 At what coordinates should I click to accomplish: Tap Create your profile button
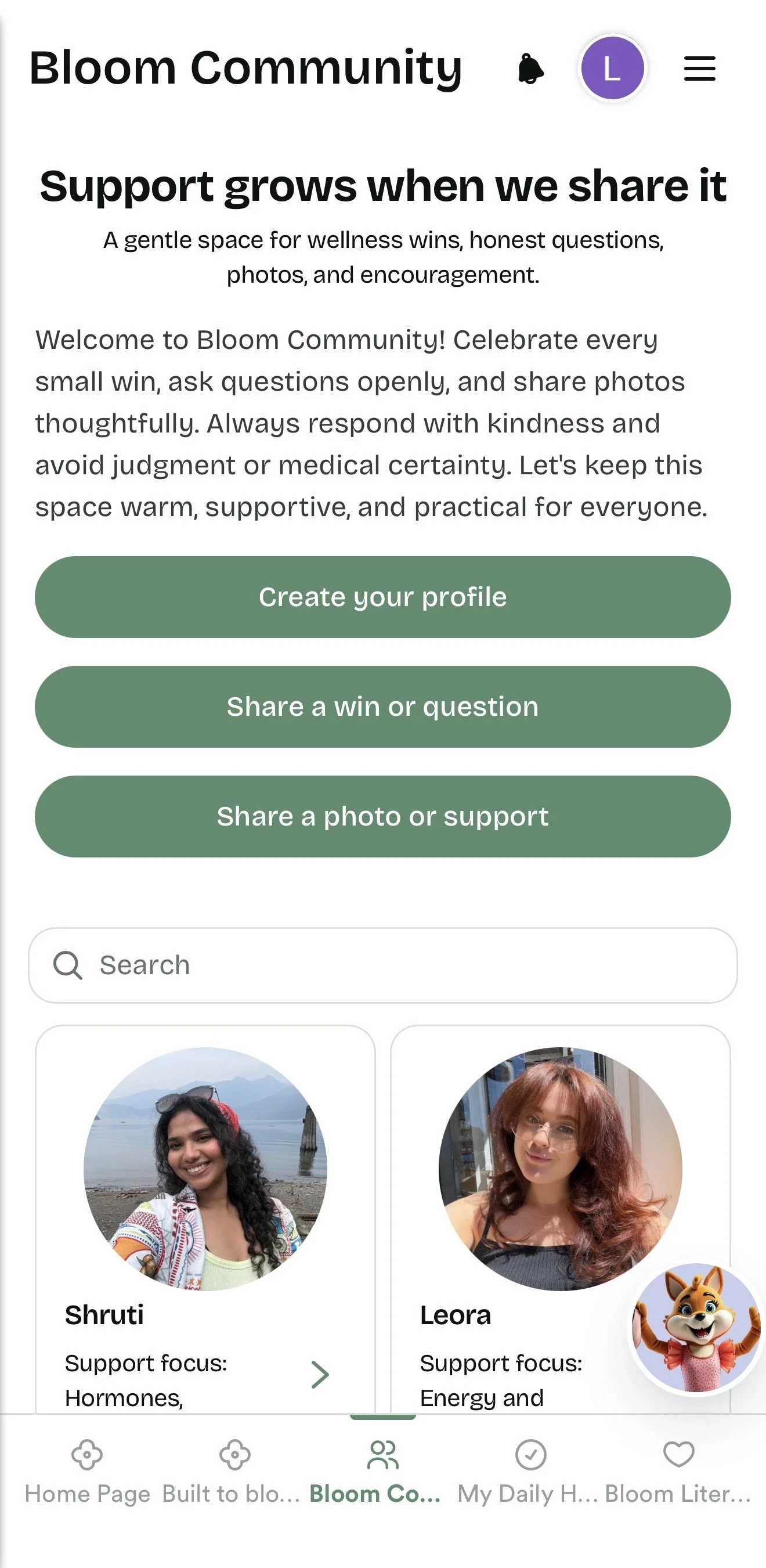point(382,597)
